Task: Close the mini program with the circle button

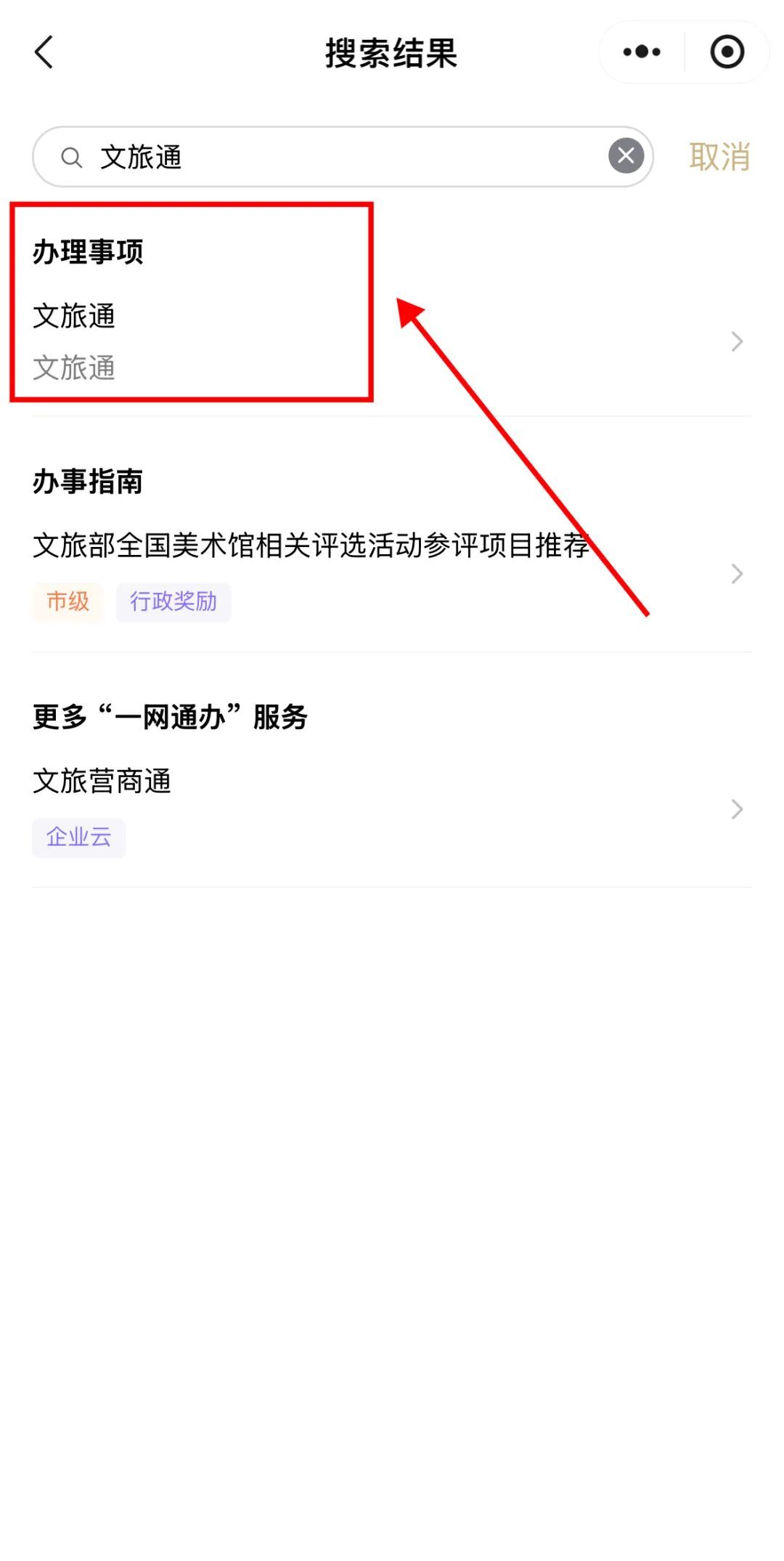Action: [x=727, y=52]
